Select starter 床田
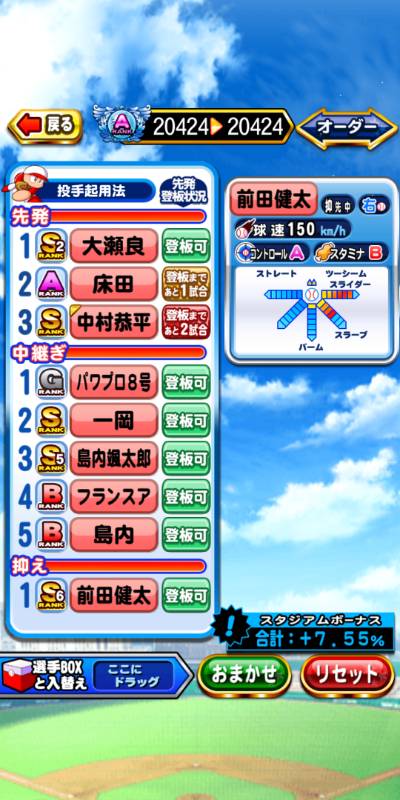Image resolution: width=400 pixels, height=800 pixels. [x=114, y=284]
